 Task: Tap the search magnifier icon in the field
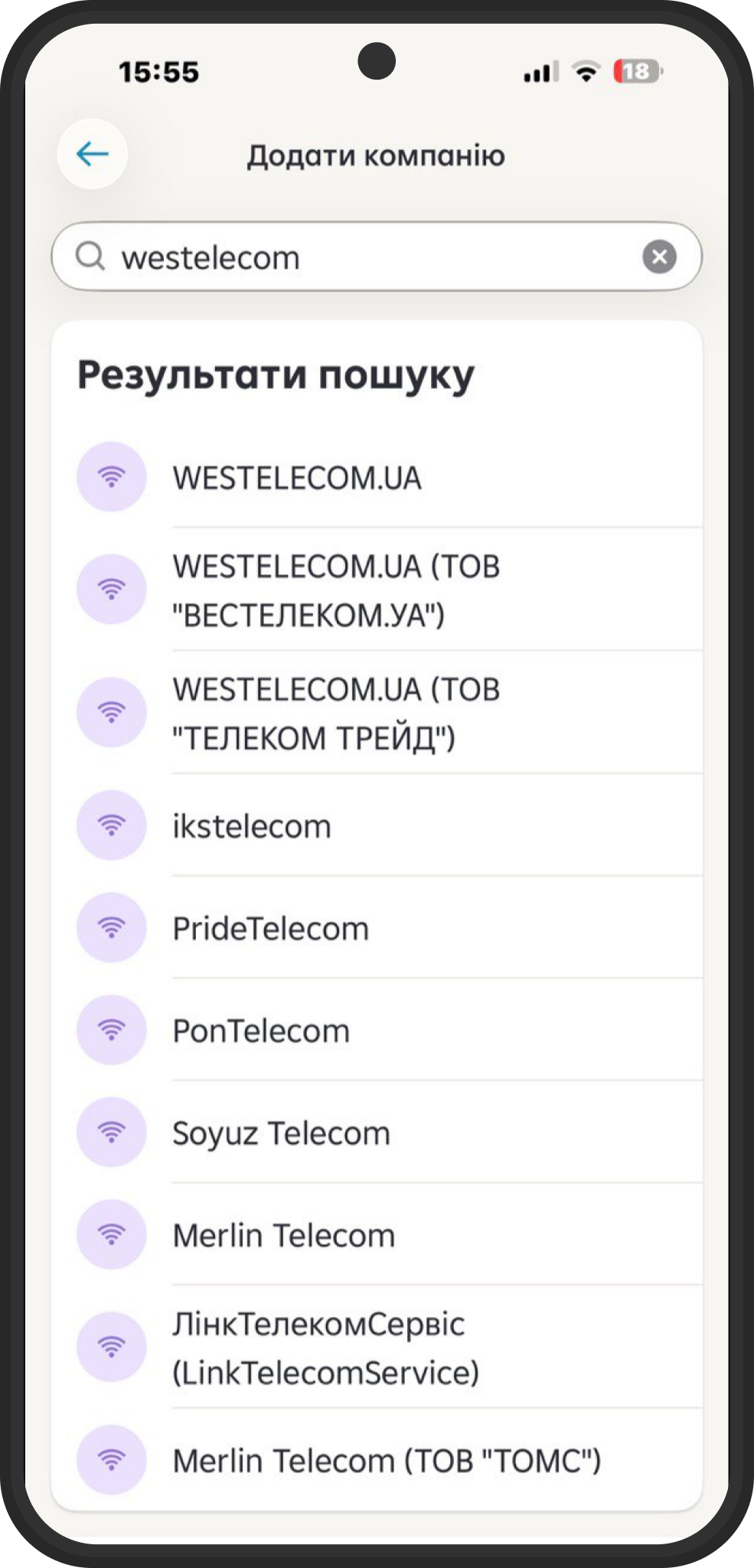(91, 256)
